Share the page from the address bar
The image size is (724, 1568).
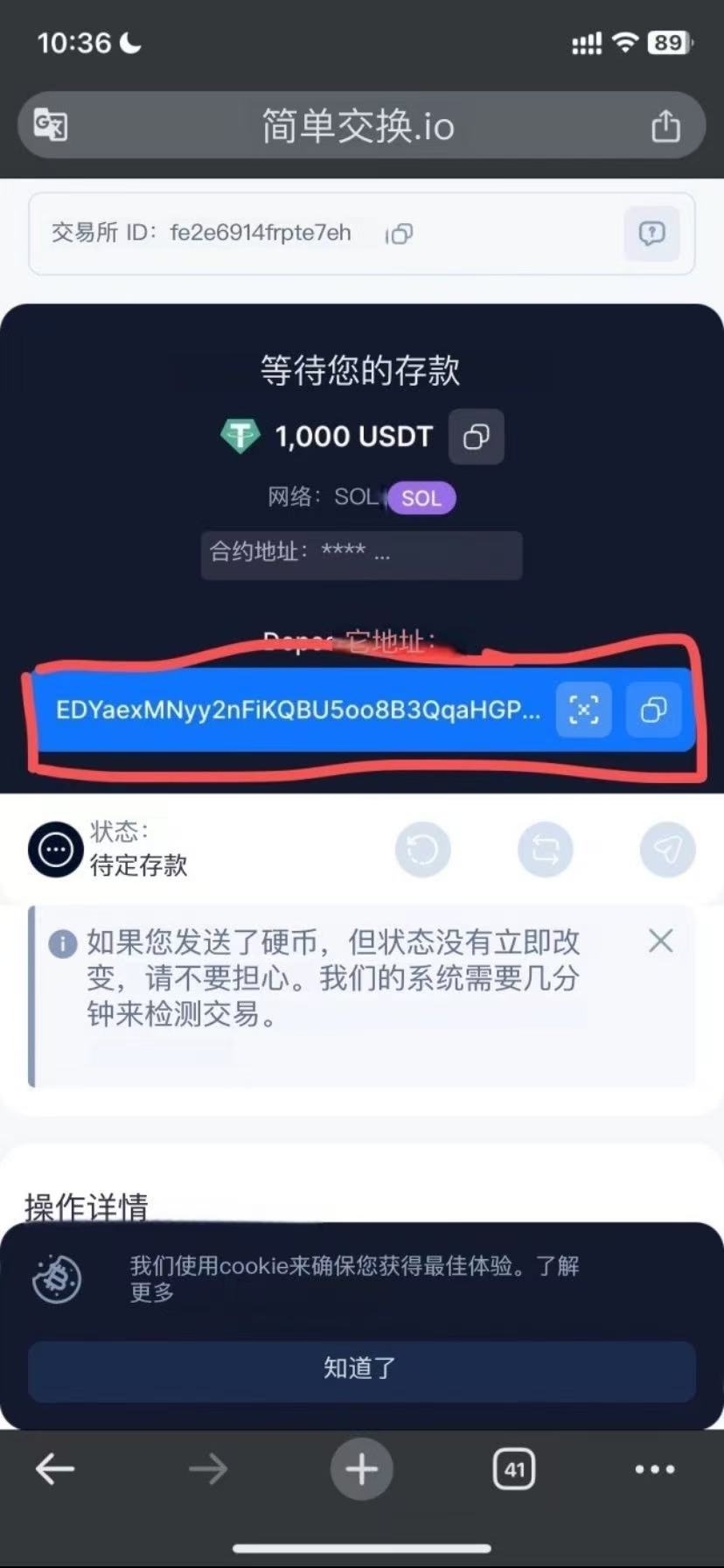[665, 125]
